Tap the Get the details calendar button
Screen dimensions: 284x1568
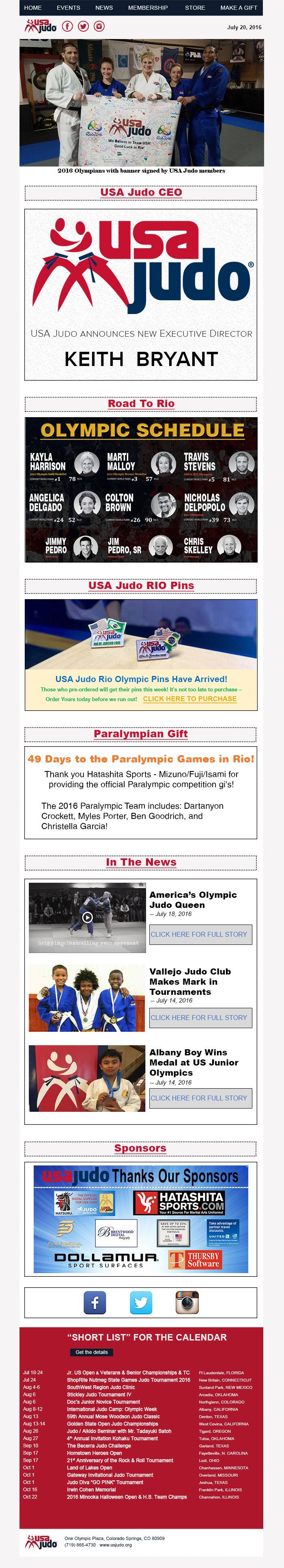91,1353
